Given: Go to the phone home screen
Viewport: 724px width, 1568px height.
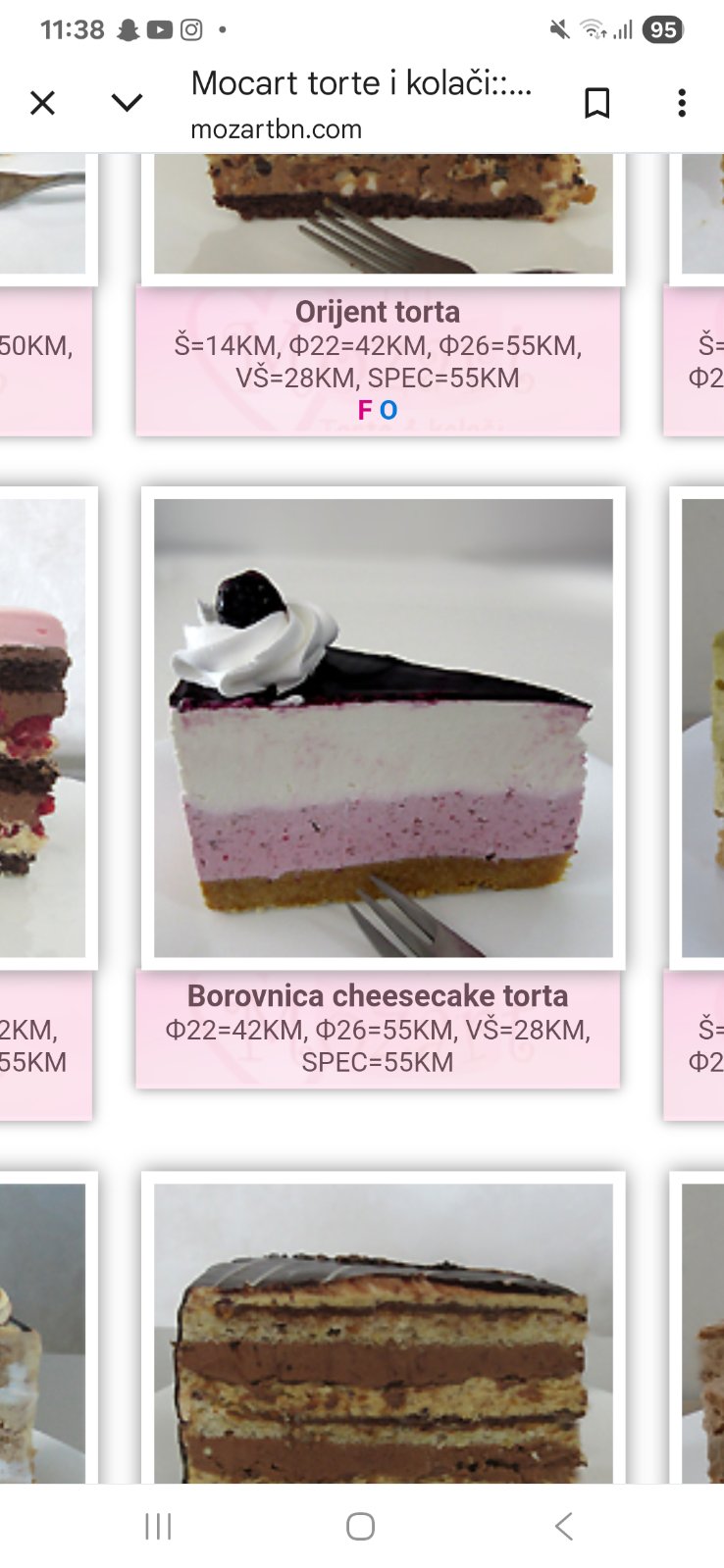Looking at the screenshot, I should [360, 1526].
